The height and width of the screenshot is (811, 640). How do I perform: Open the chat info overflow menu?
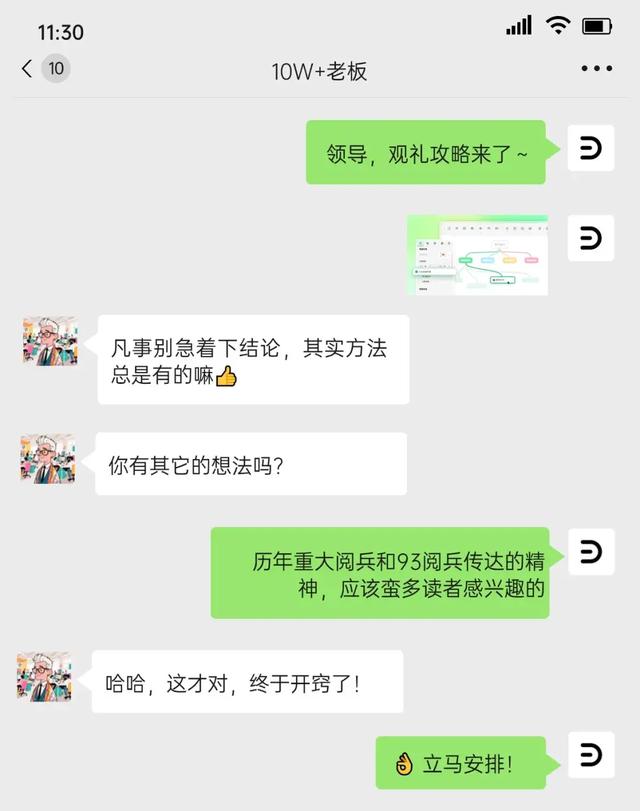596,69
